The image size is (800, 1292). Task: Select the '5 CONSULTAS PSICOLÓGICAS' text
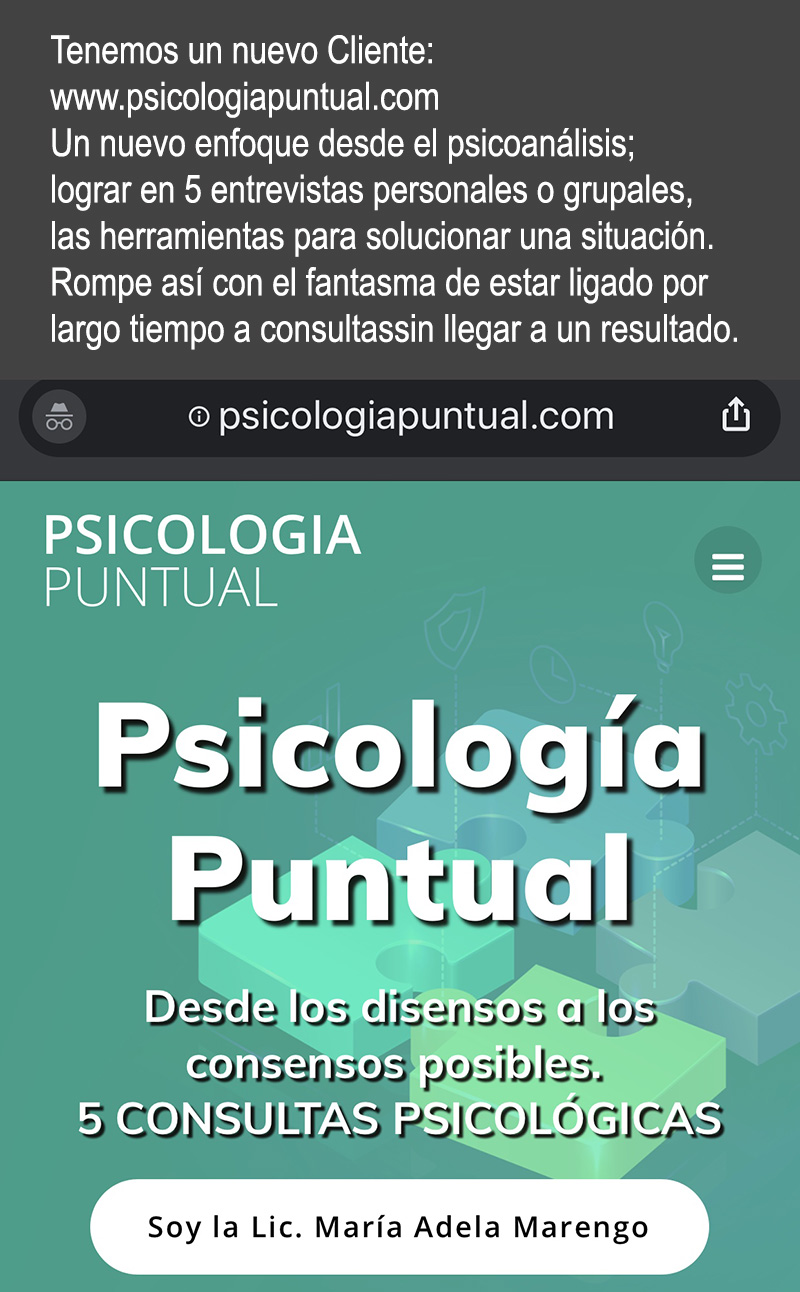point(400,1118)
